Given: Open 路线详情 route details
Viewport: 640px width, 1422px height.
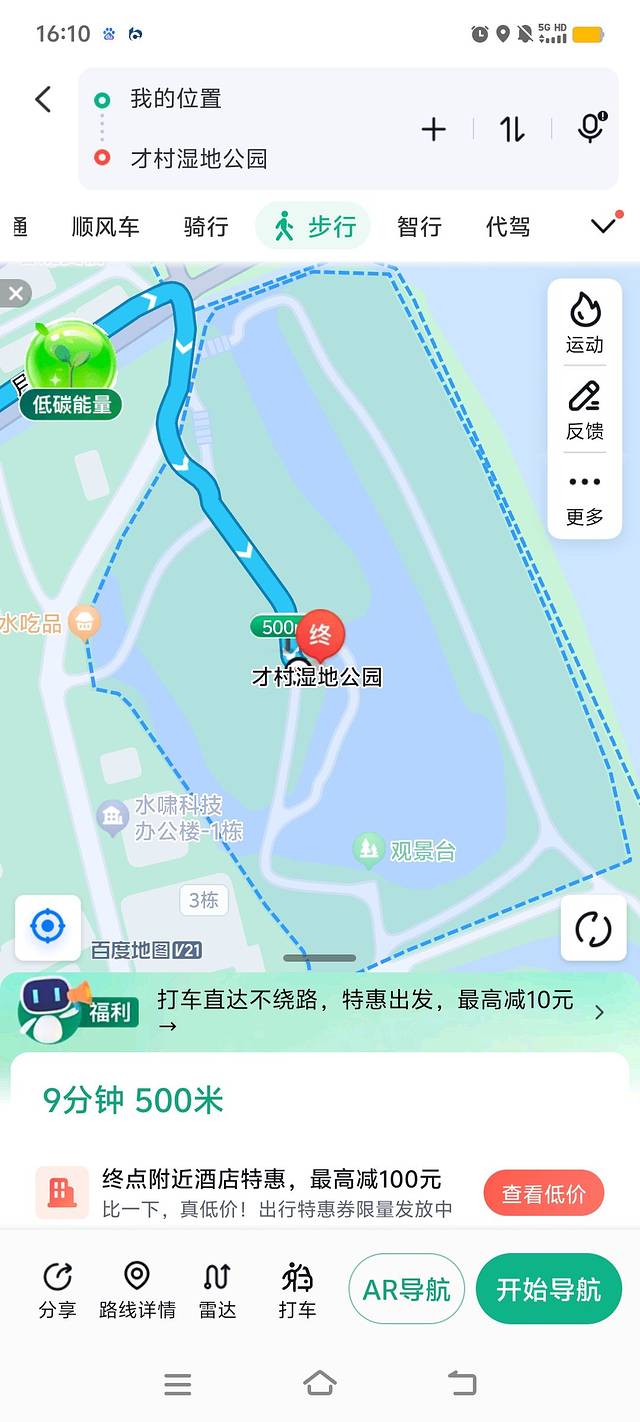Looking at the screenshot, I should coord(137,1289).
